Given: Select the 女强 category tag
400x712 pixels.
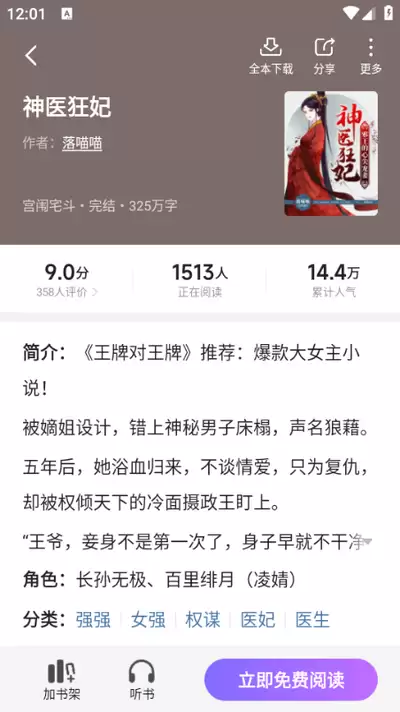Looking at the screenshot, I should click(148, 620).
